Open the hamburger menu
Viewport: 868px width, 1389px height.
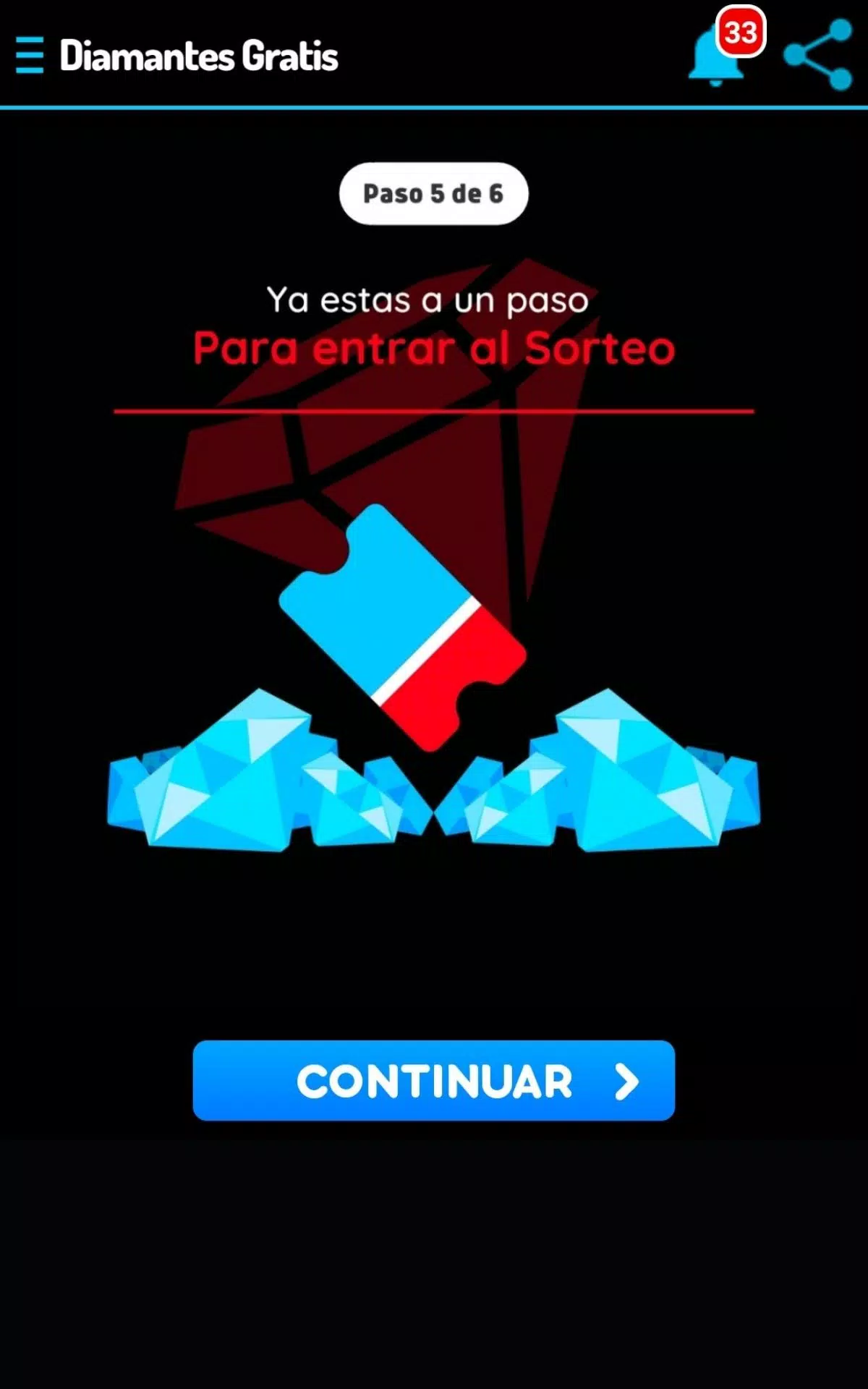tap(30, 56)
